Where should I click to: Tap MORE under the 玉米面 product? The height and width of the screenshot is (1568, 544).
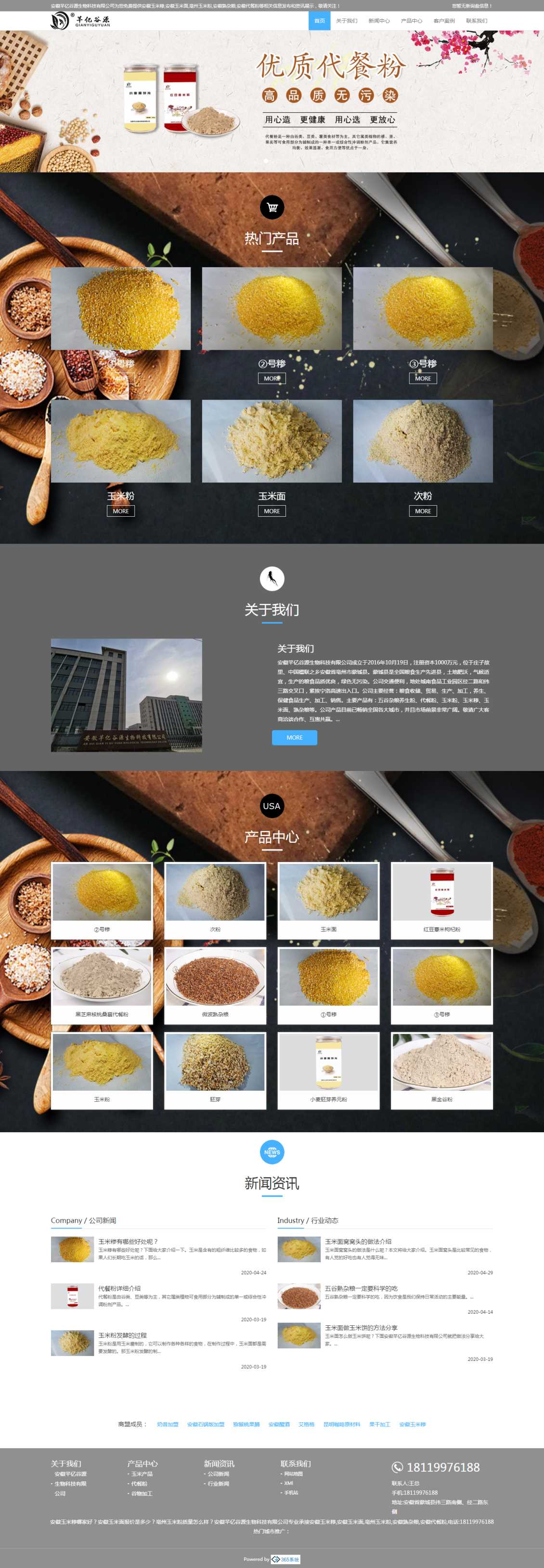[272, 511]
